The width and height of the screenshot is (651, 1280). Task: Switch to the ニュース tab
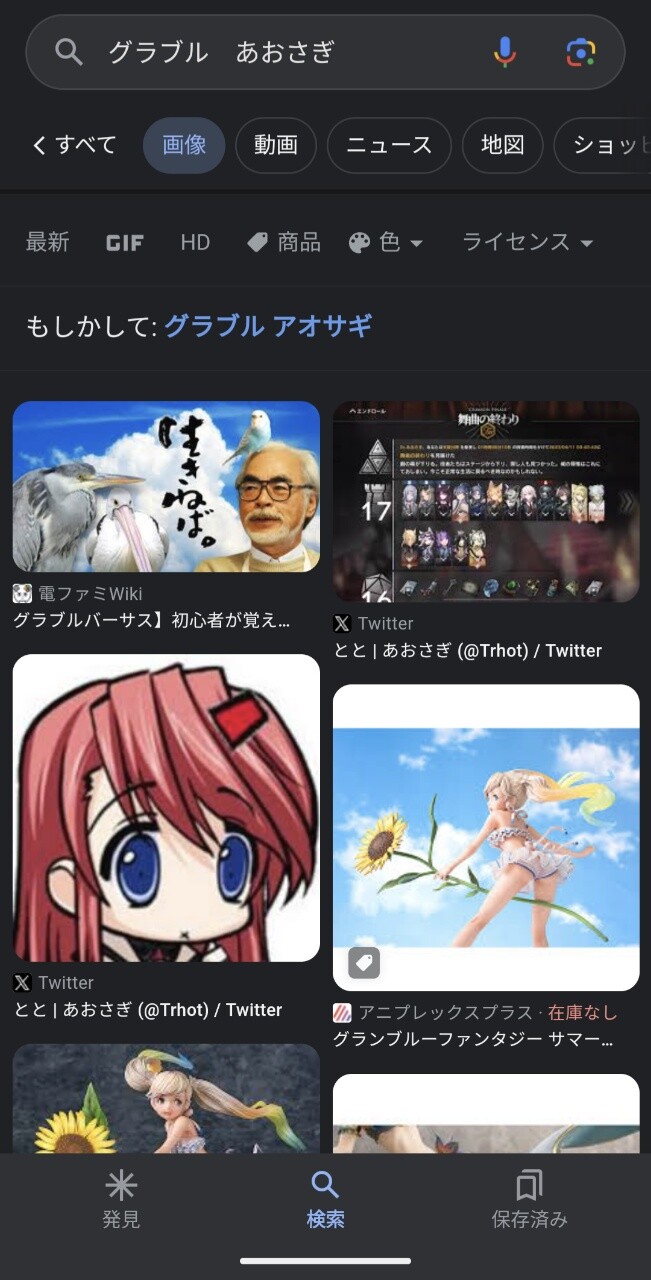tap(389, 145)
